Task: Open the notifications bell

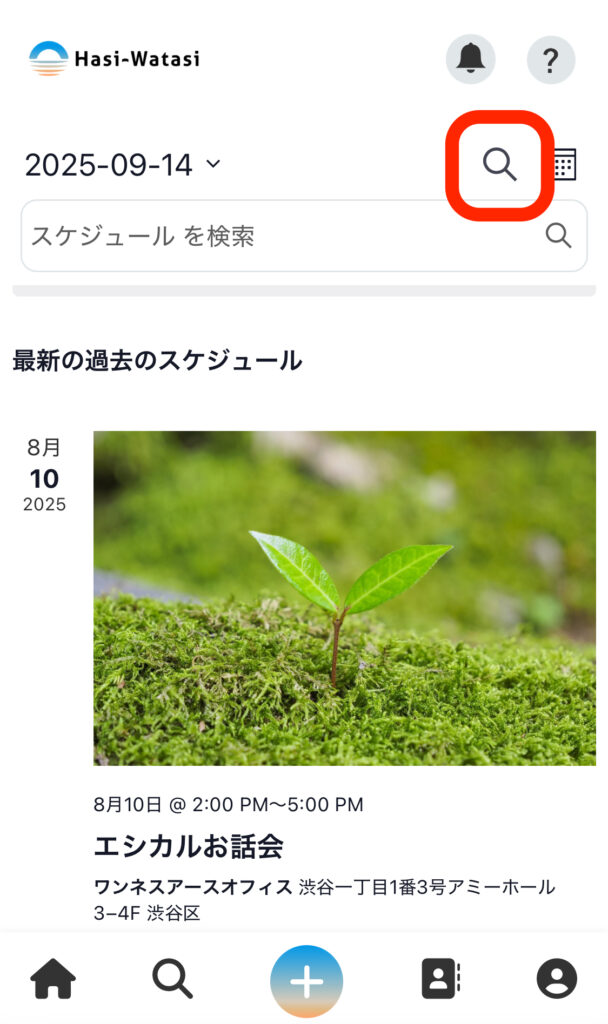Action: [x=470, y=60]
